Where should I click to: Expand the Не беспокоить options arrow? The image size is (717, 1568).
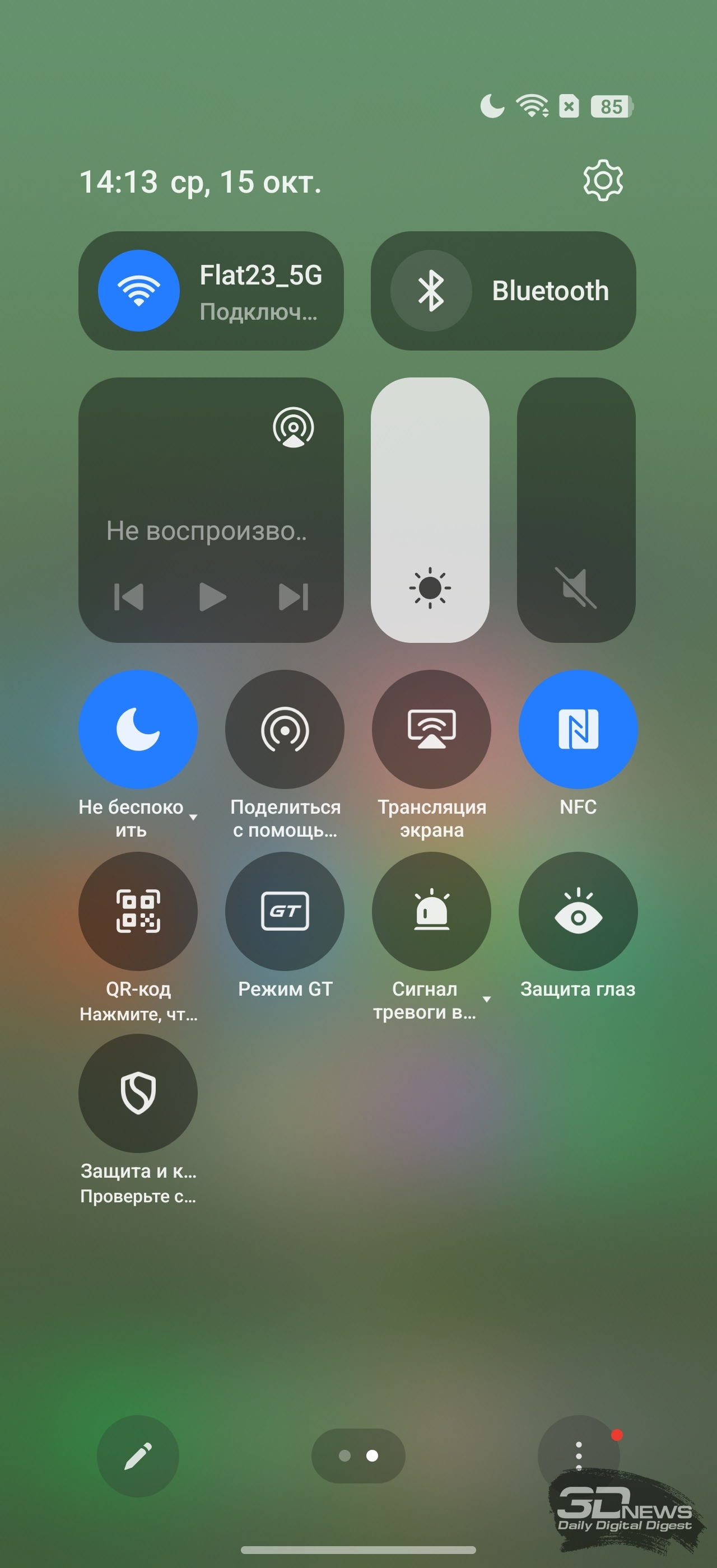(x=193, y=818)
